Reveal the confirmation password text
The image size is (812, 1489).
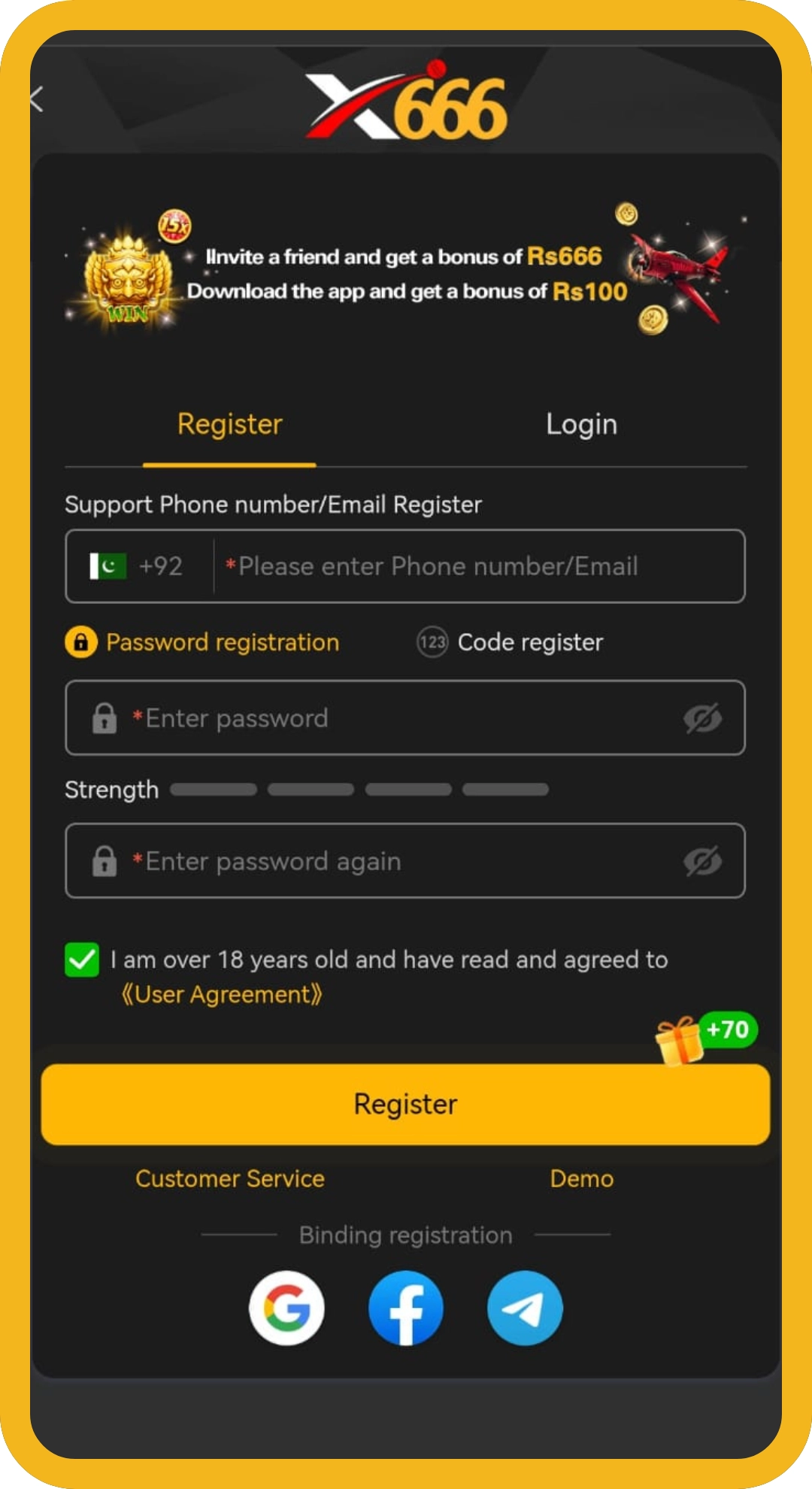coord(702,861)
